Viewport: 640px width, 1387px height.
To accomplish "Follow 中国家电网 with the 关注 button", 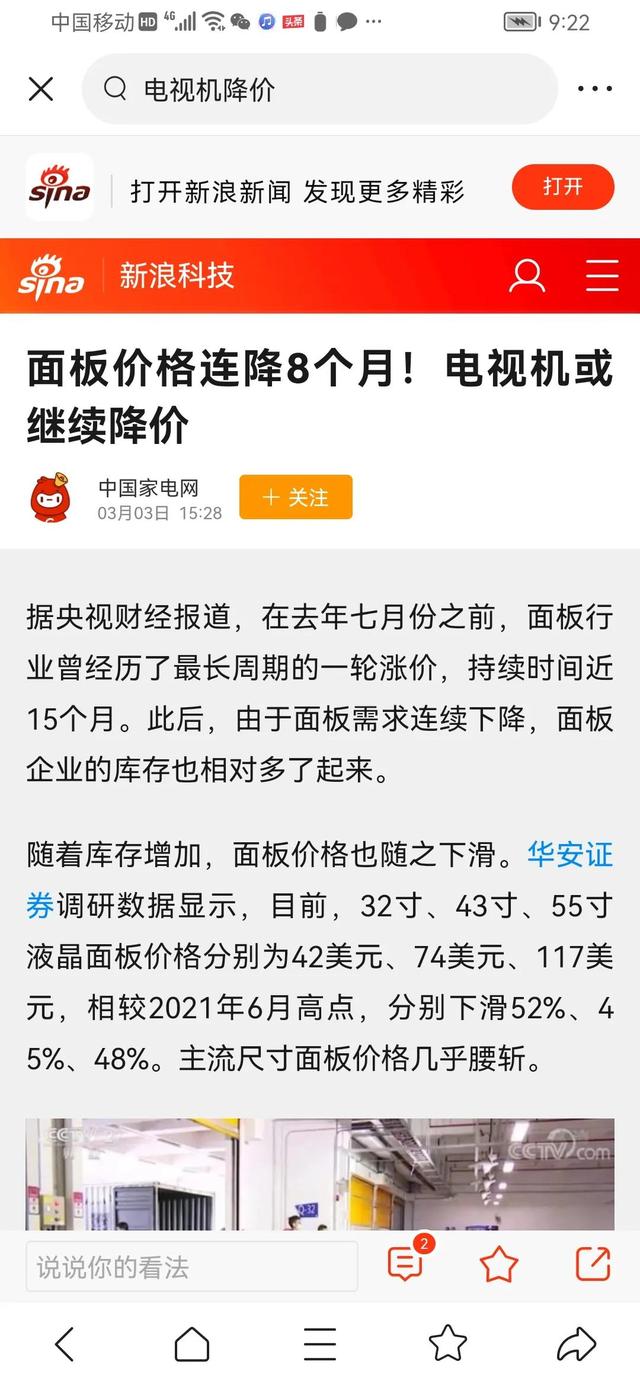I will point(295,497).
